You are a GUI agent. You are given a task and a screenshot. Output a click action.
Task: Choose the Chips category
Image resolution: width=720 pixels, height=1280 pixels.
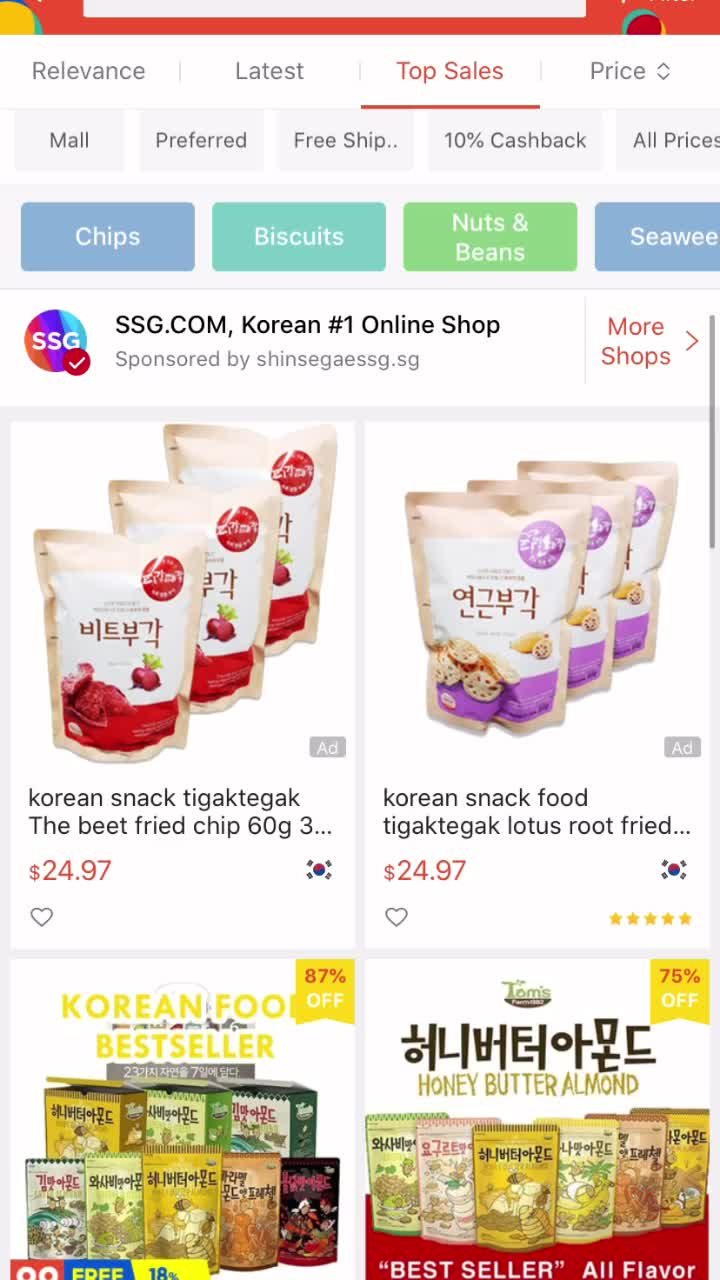coord(108,237)
